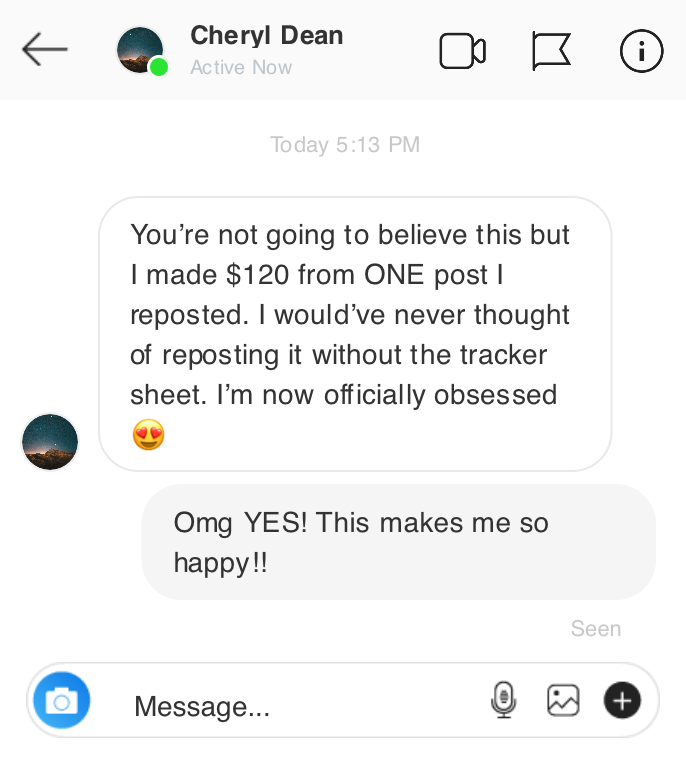View Cheryl's avatar beside her message
686x764 pixels.
(50, 442)
